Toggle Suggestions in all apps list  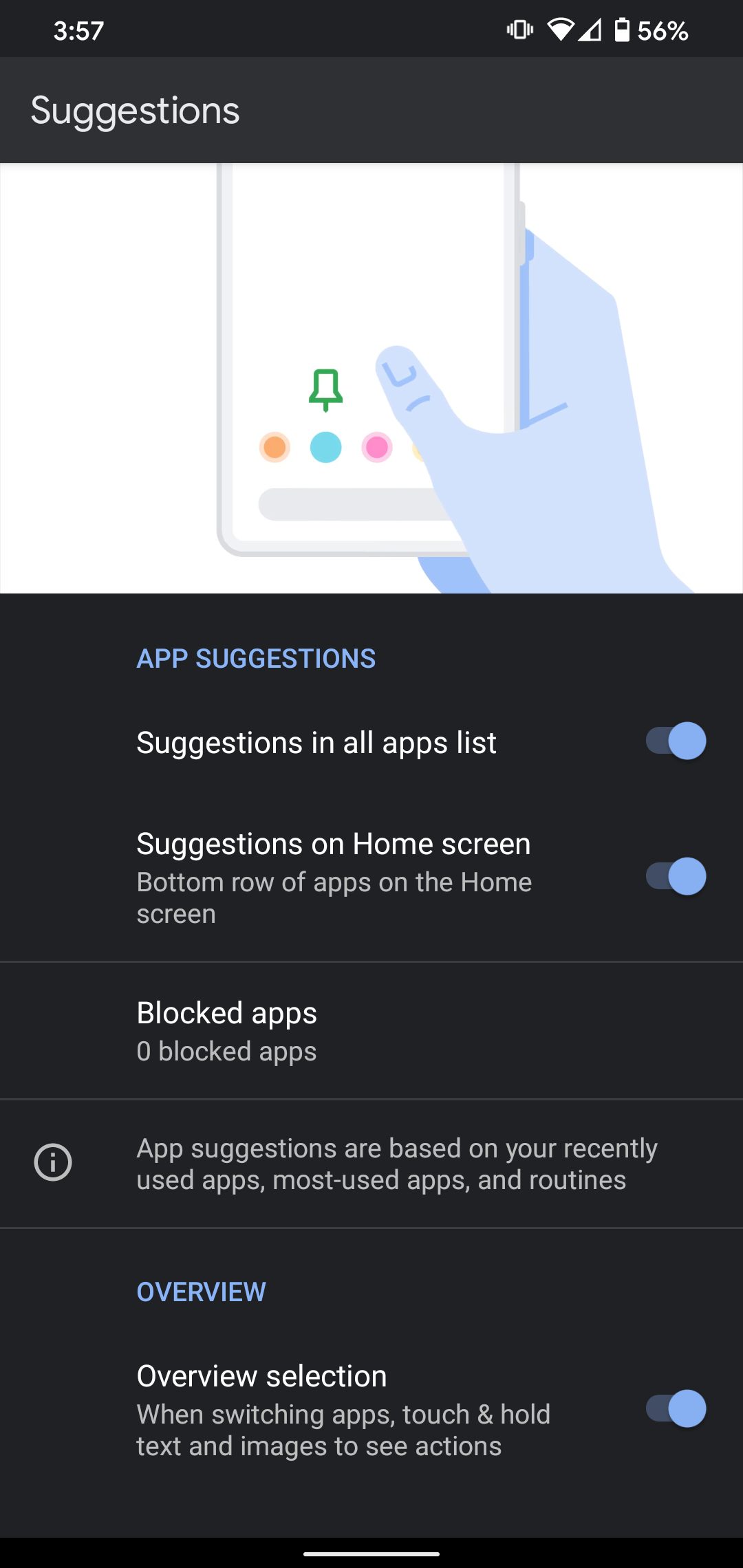pos(676,741)
